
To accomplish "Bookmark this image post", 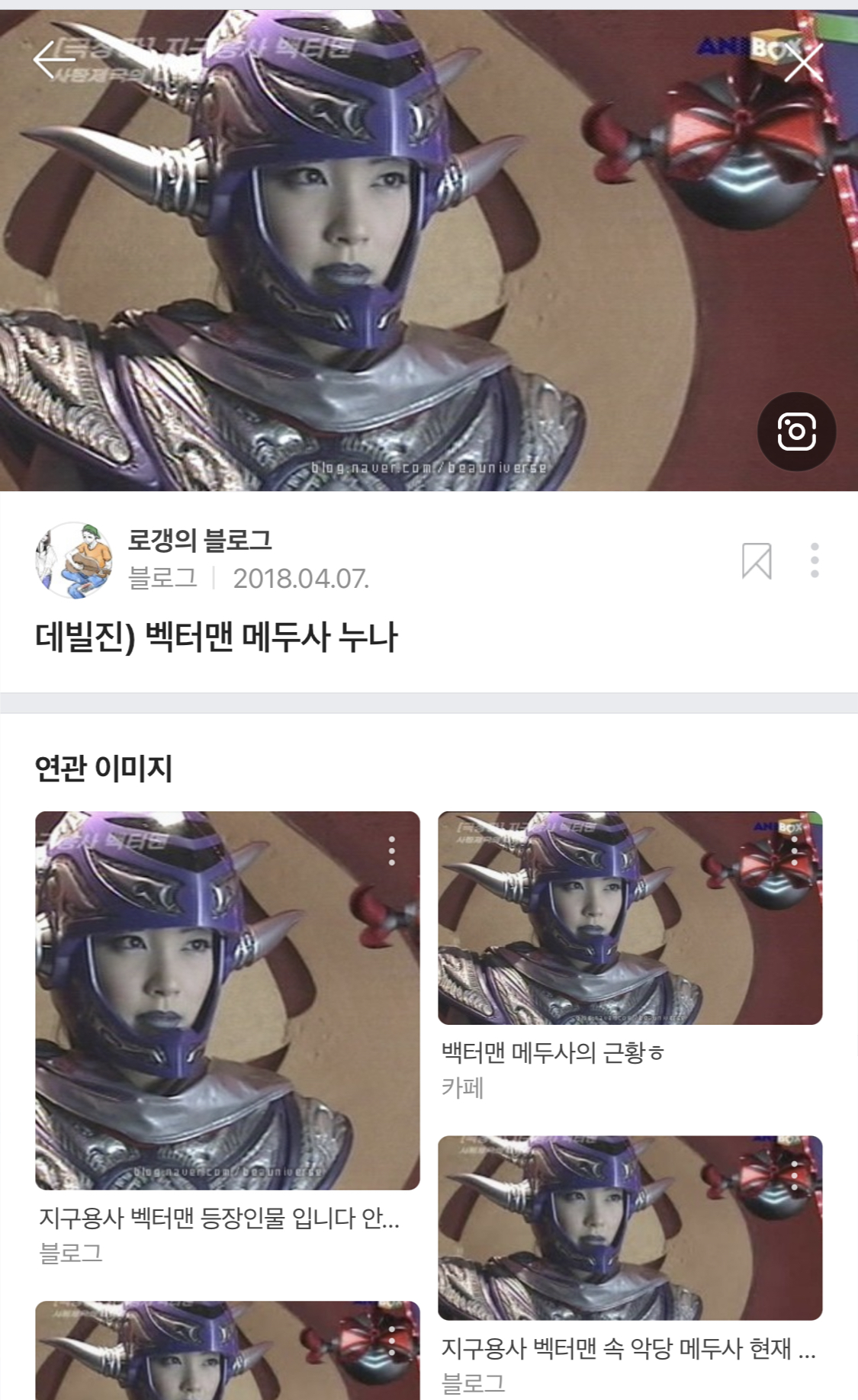I will (x=756, y=561).
